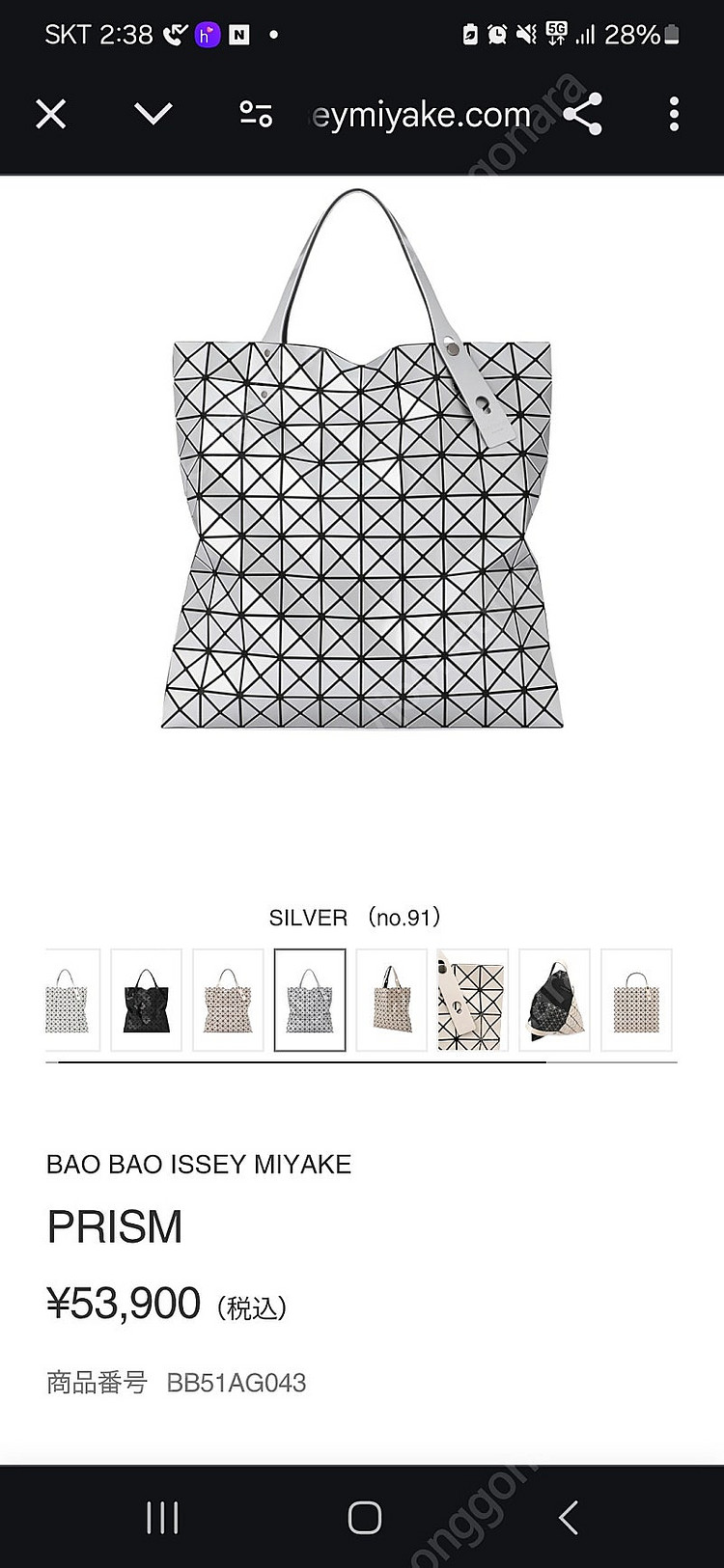
Task: Select the currently highlighted silver thumbnail
Action: click(310, 1001)
